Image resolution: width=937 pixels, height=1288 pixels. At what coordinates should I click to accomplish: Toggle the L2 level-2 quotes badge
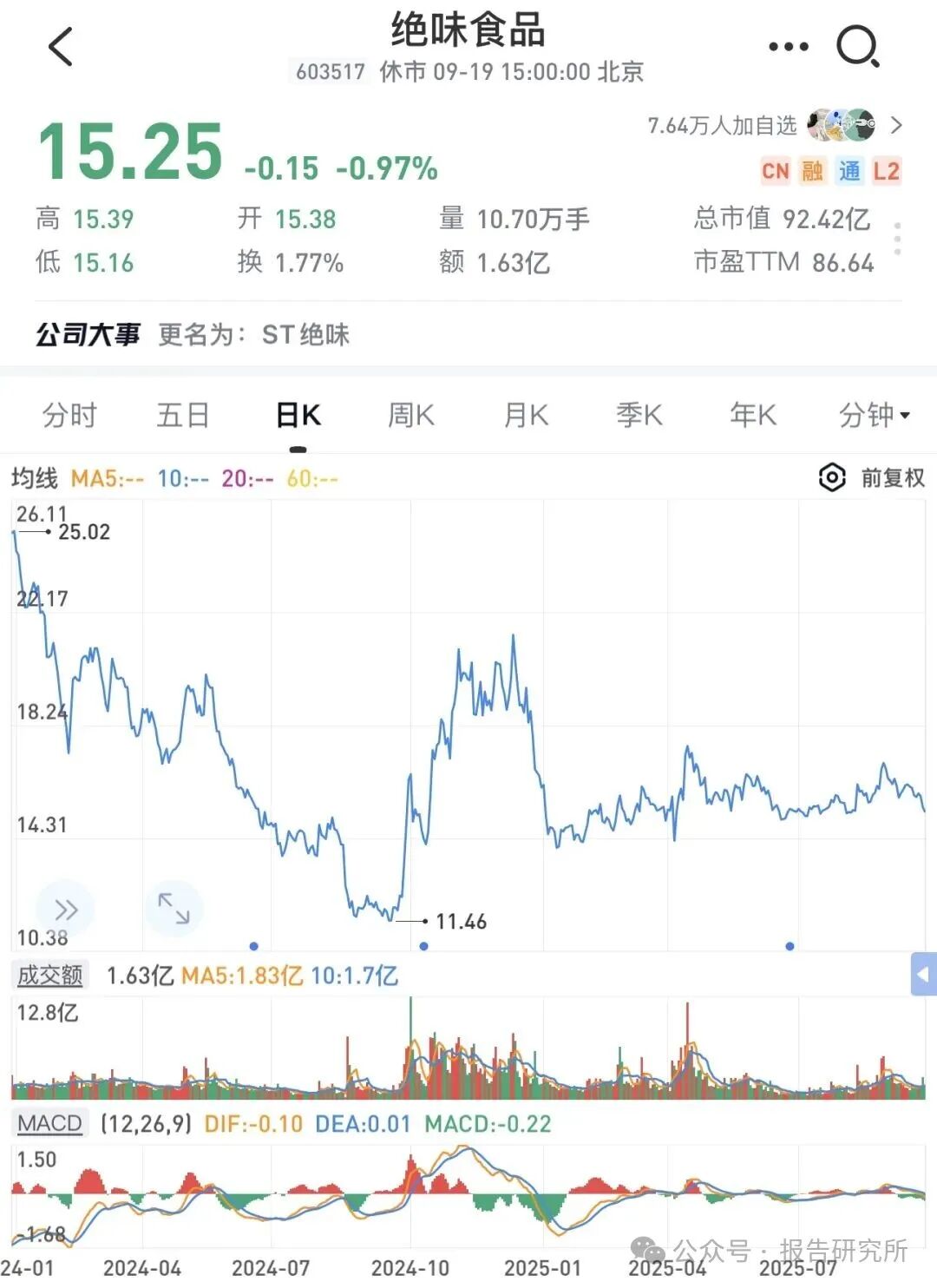888,171
